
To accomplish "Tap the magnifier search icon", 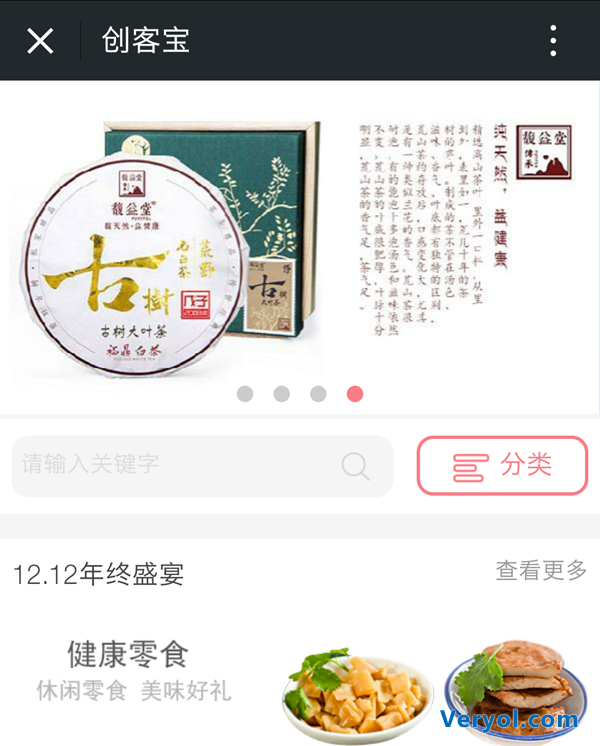I will tap(355, 465).
